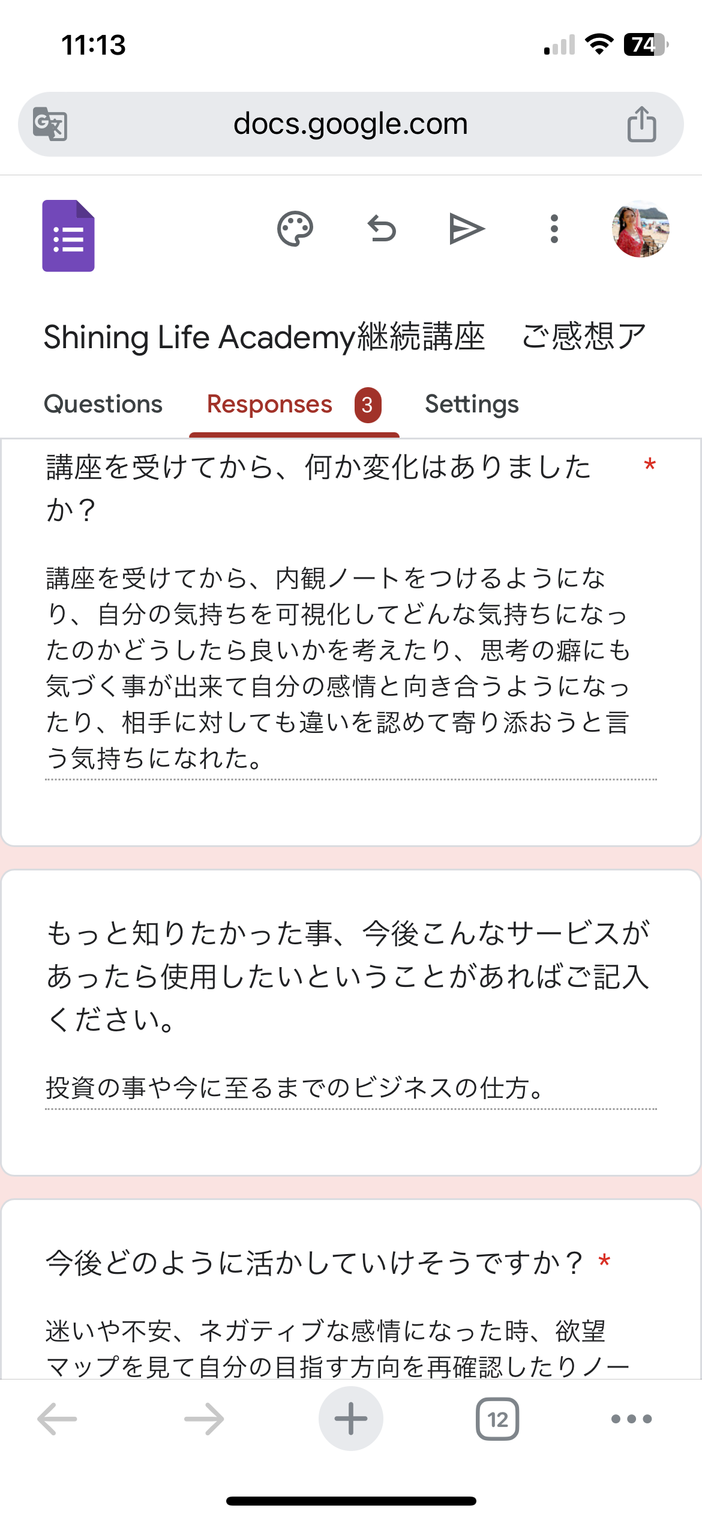This screenshot has height=1520, width=702.
Task: Go to Google Forms home icon
Action: pos(68,236)
